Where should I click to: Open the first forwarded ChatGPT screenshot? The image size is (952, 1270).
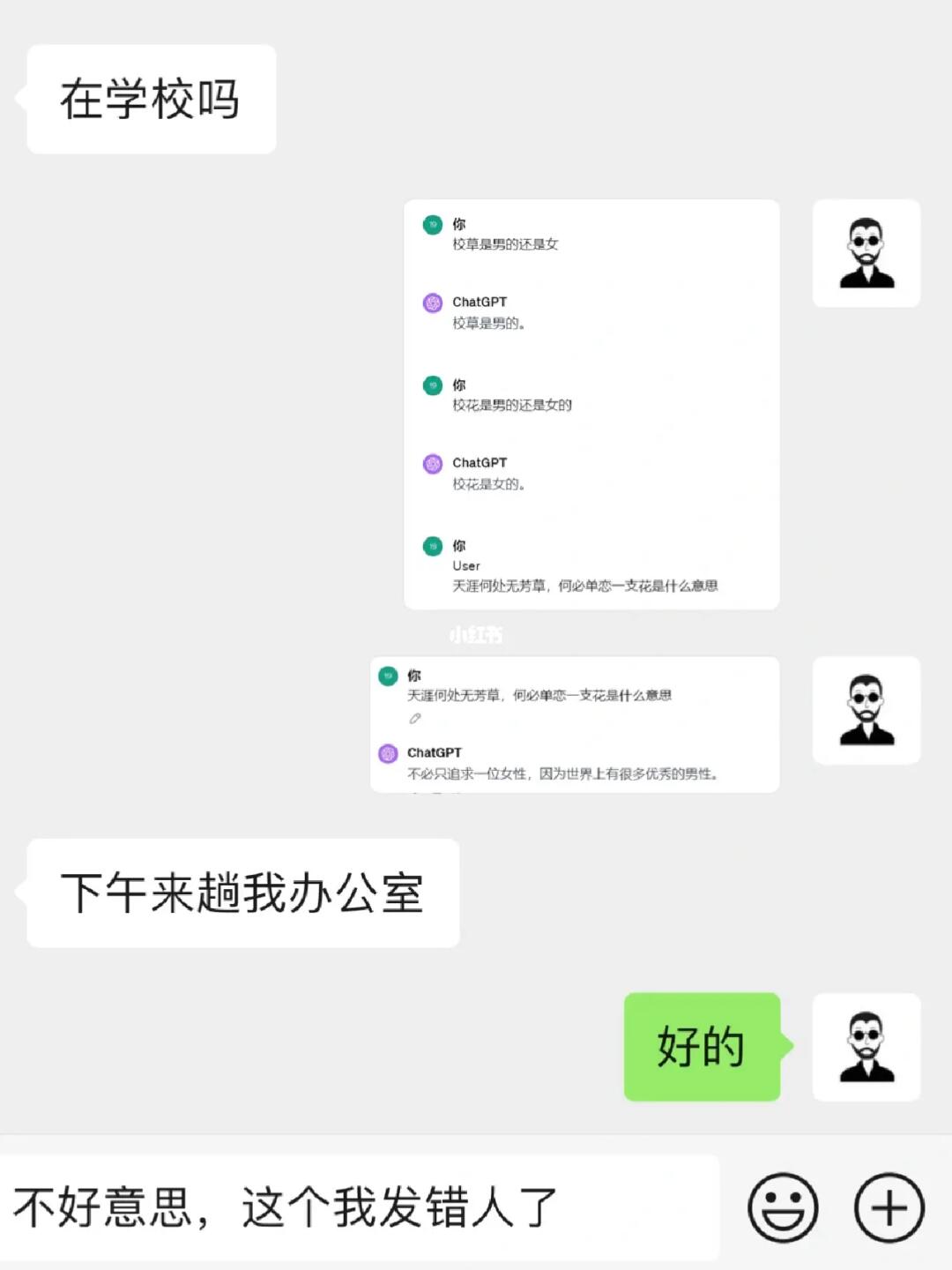(x=591, y=401)
